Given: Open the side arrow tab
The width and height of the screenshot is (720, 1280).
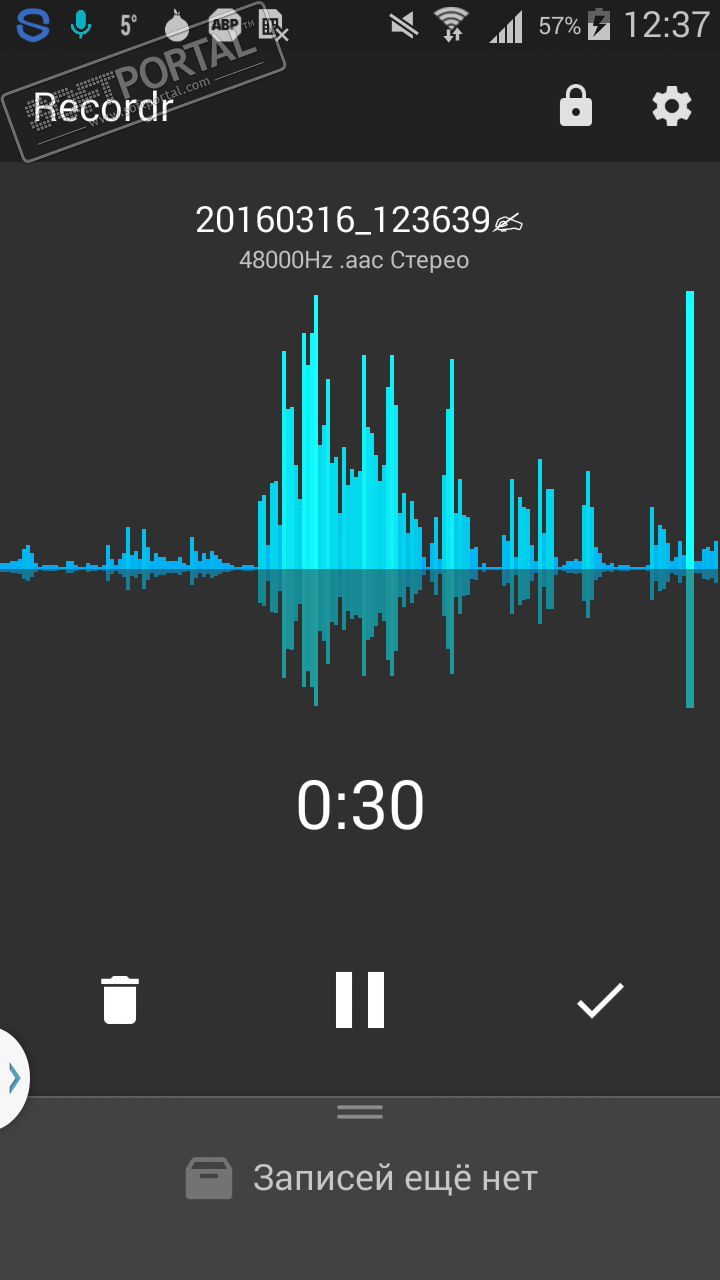Looking at the screenshot, I should tap(14, 1078).
